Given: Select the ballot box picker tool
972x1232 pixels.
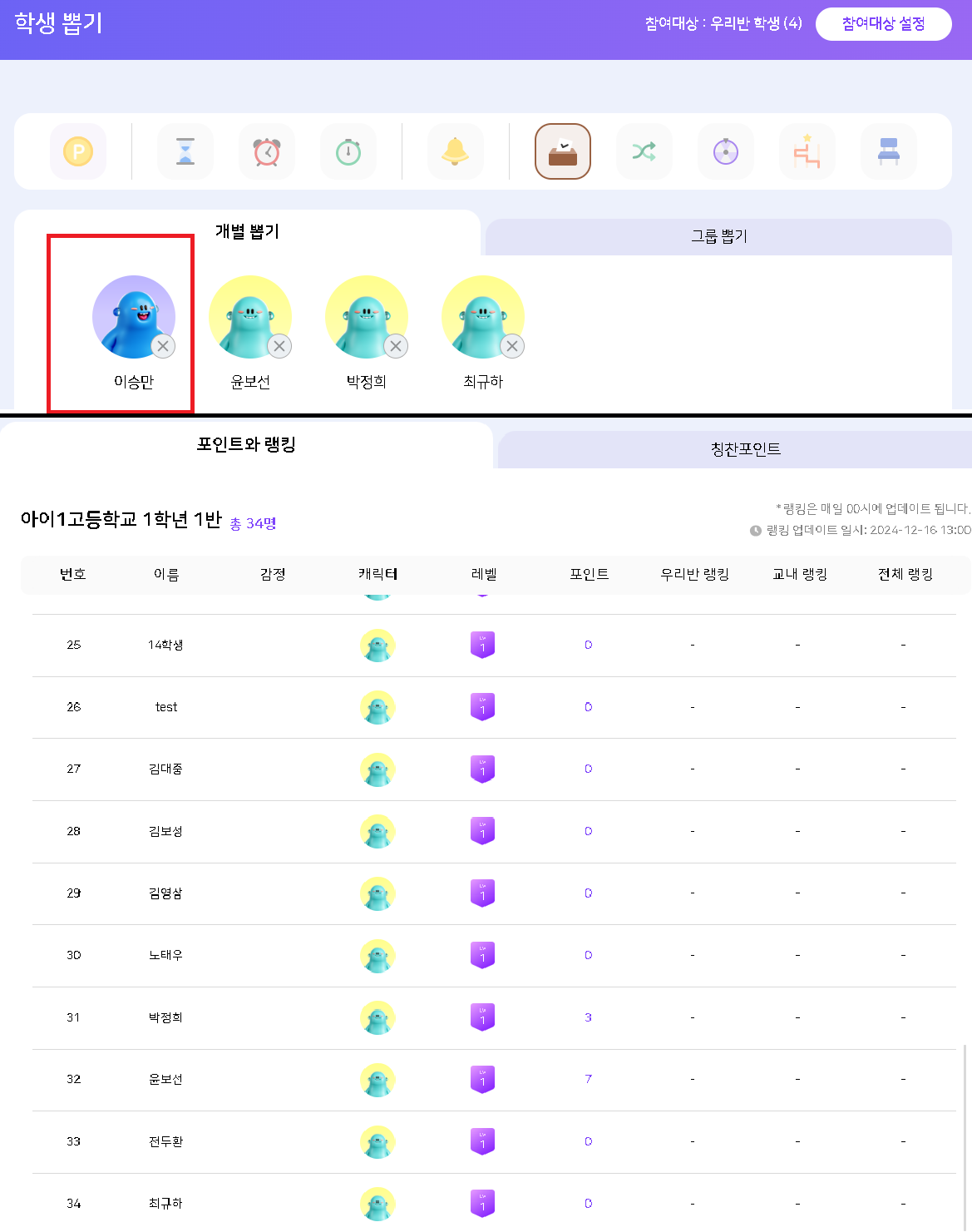Looking at the screenshot, I should point(563,151).
